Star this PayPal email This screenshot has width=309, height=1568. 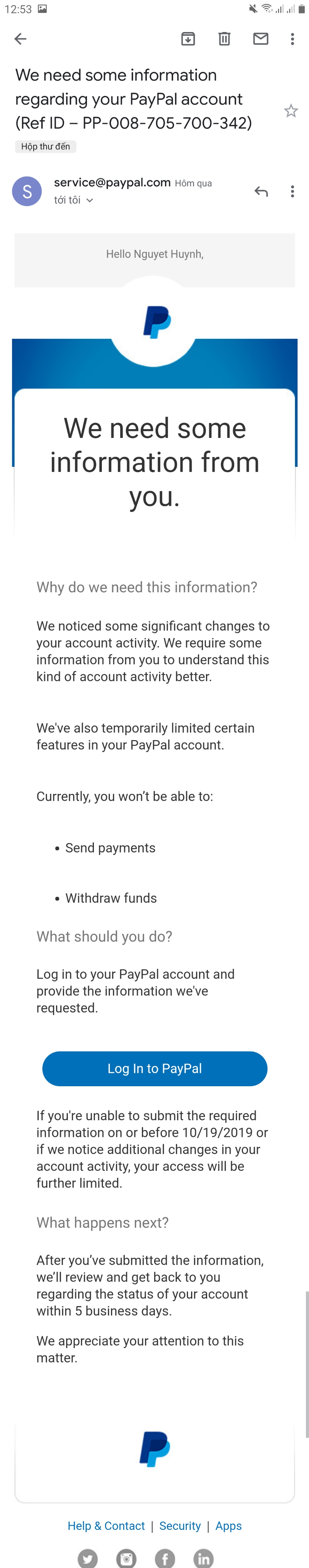(x=291, y=111)
